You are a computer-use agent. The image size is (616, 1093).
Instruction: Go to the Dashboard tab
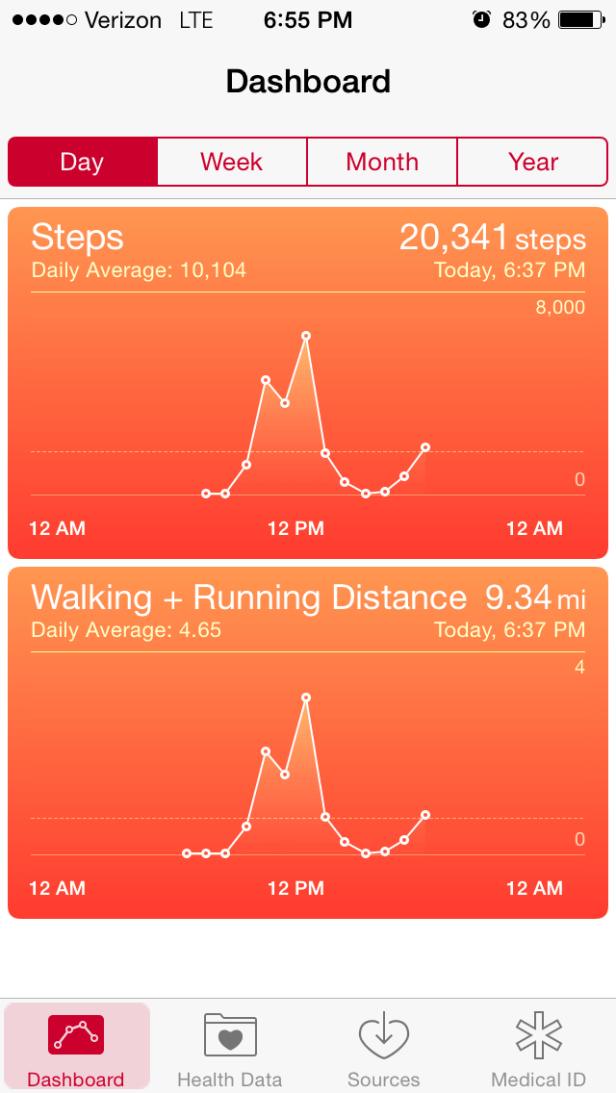click(x=76, y=1047)
